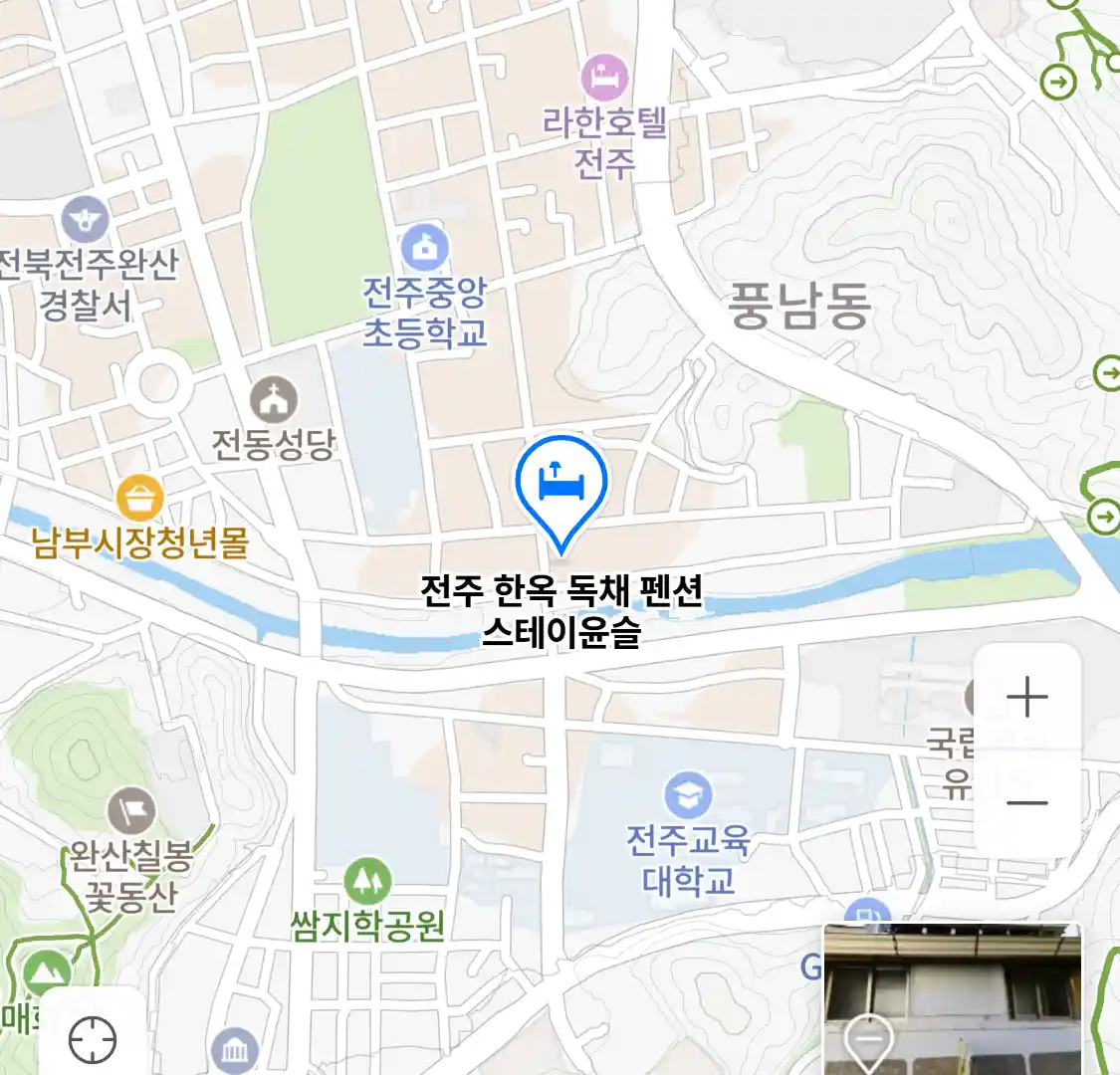Zoom in on the map
The width and height of the screenshot is (1120, 1075).
(1026, 697)
